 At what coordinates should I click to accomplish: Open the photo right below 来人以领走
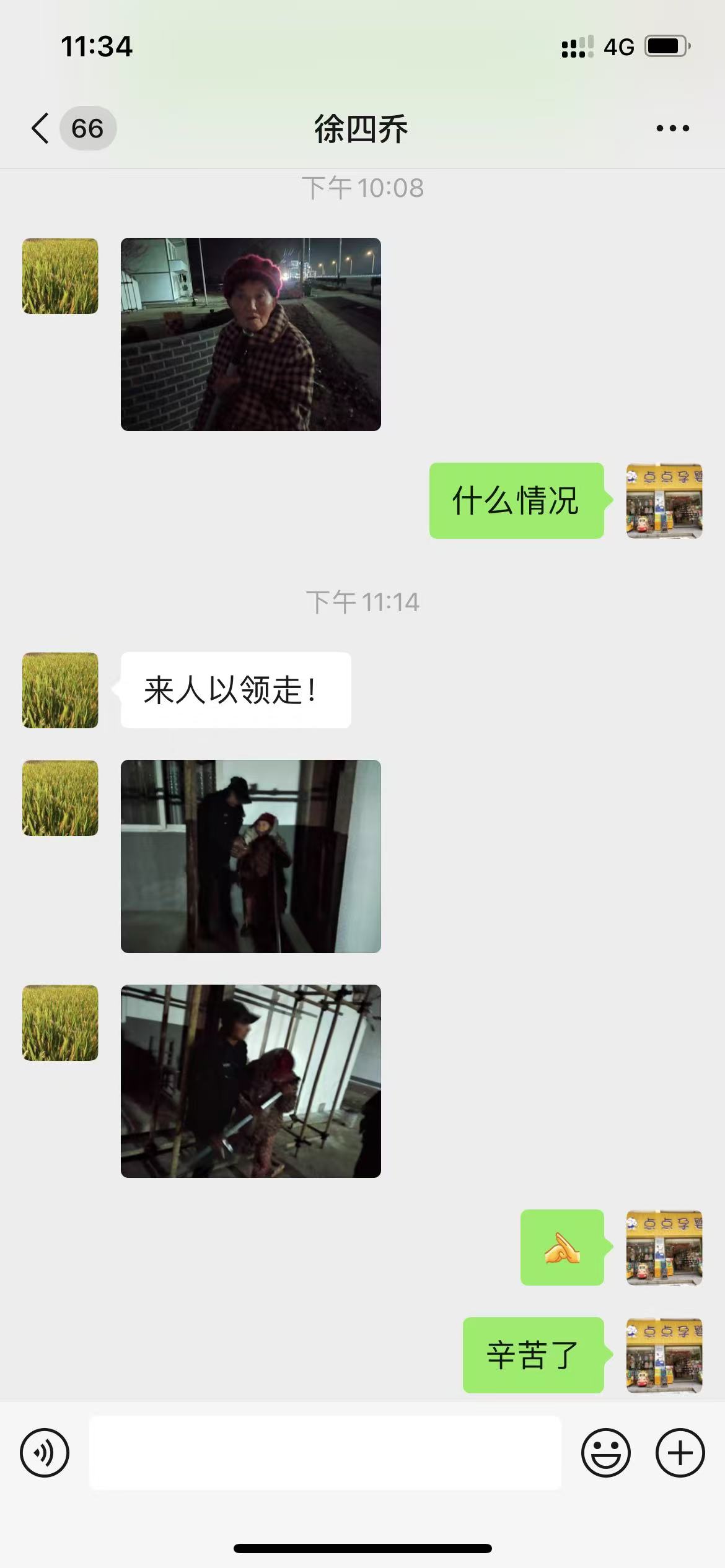250,856
